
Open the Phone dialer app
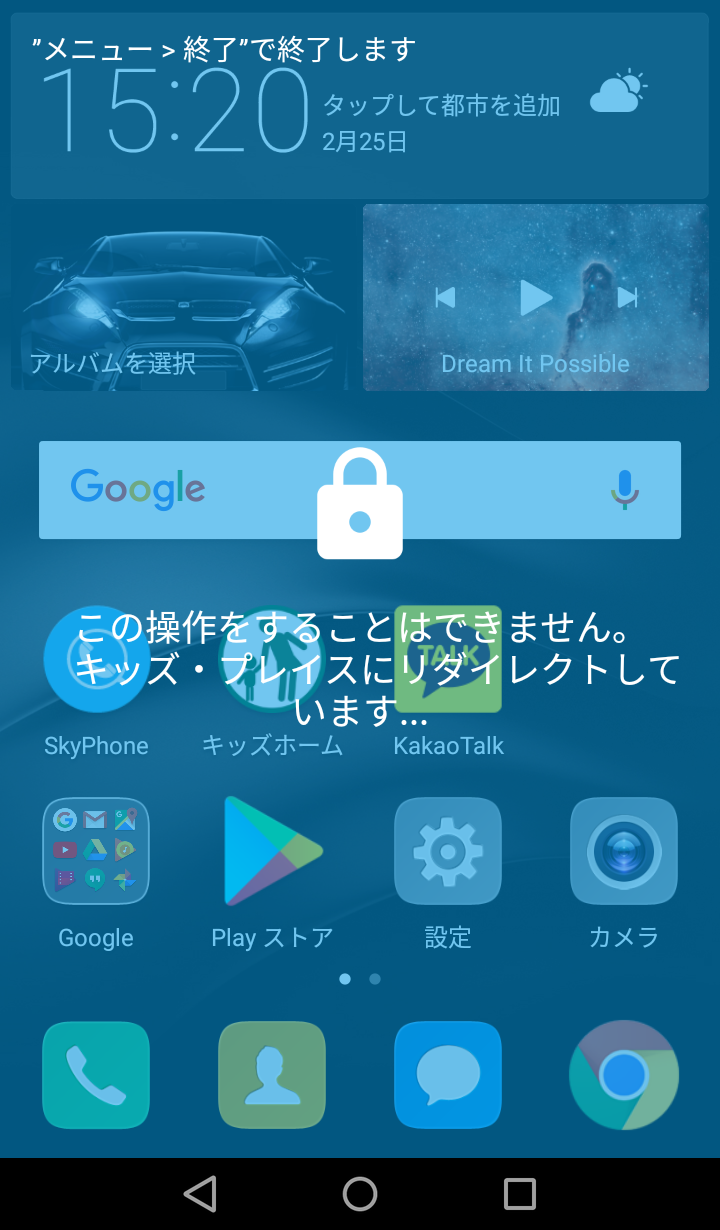tap(95, 1075)
